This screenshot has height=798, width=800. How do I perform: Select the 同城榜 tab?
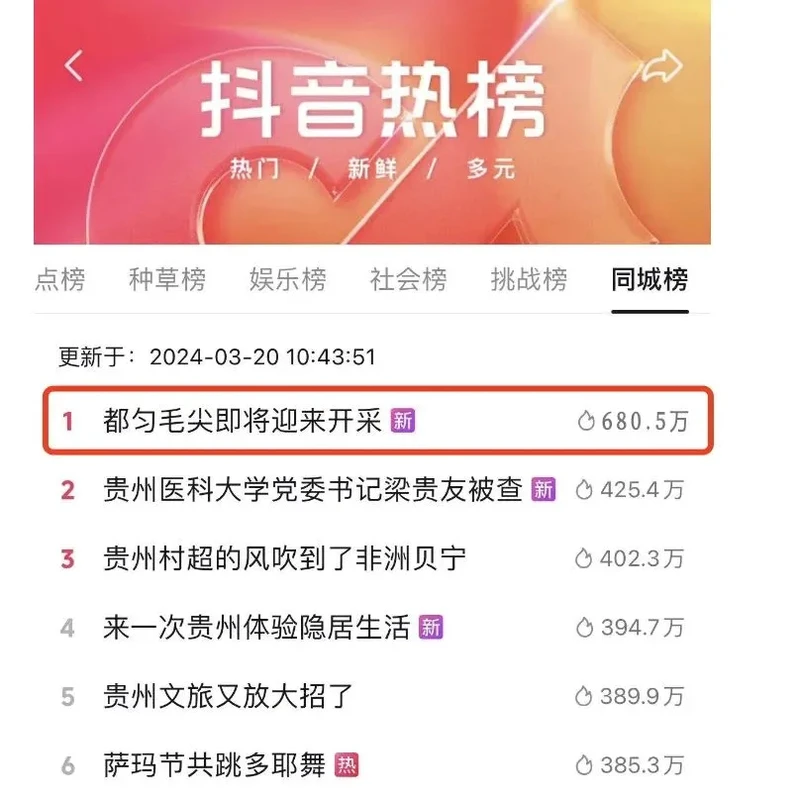(649, 279)
